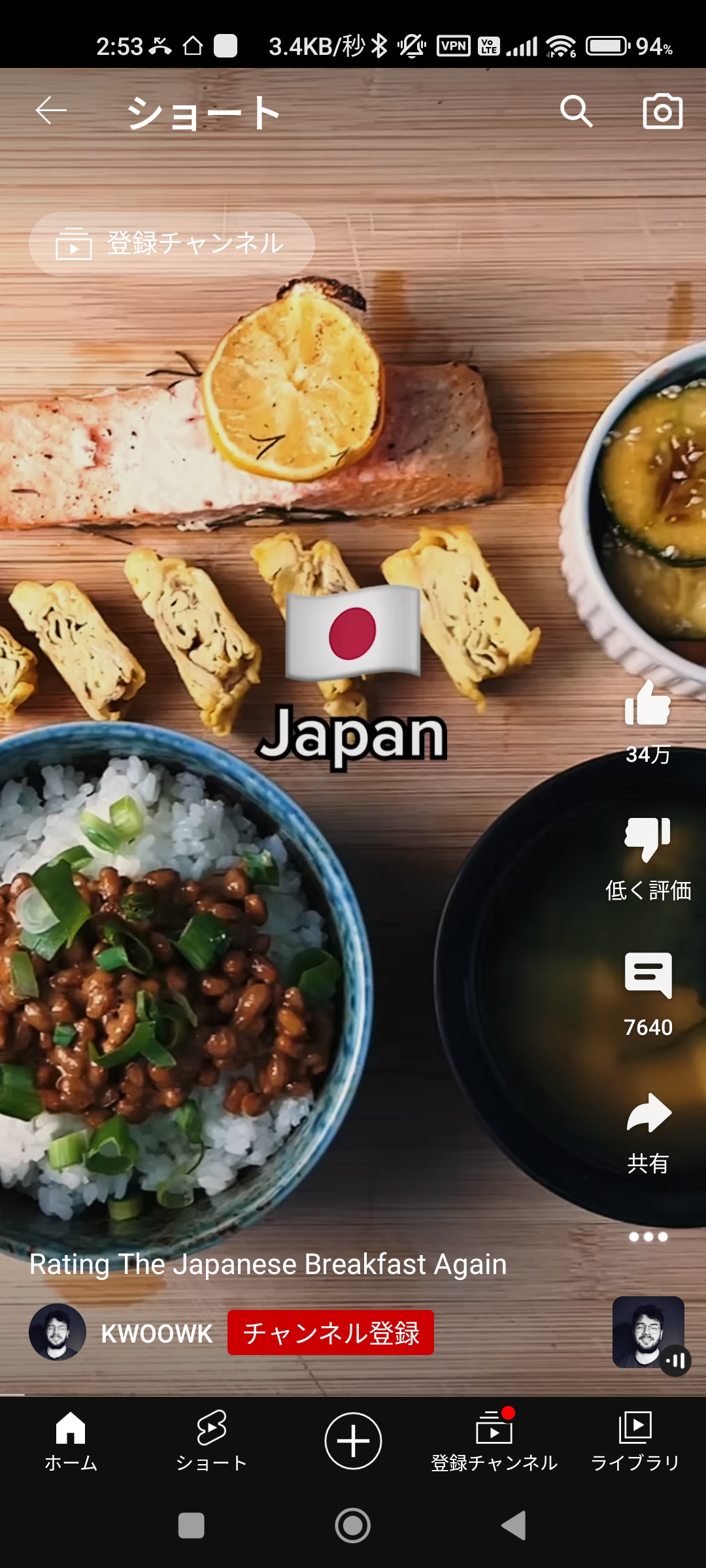Open the camera to create a Short
Image resolution: width=706 pixels, height=1568 pixels.
pyautogui.click(x=662, y=111)
